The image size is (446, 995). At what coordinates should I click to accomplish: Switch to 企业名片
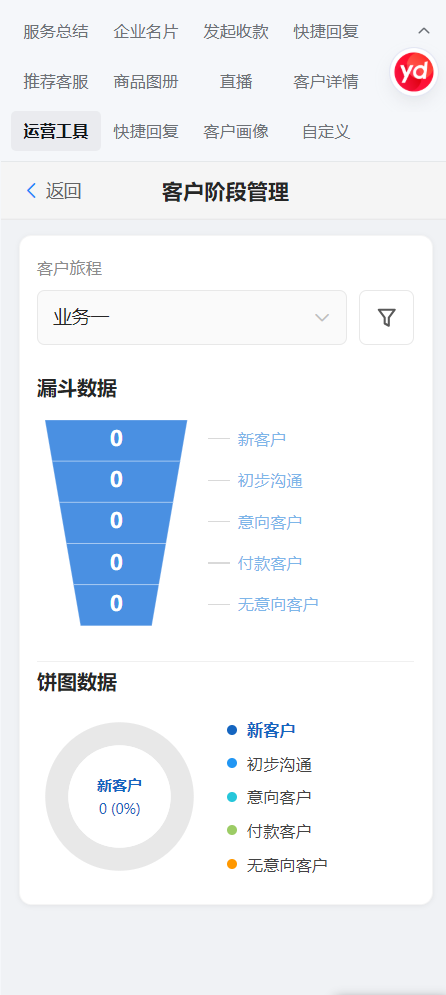[x=146, y=31]
